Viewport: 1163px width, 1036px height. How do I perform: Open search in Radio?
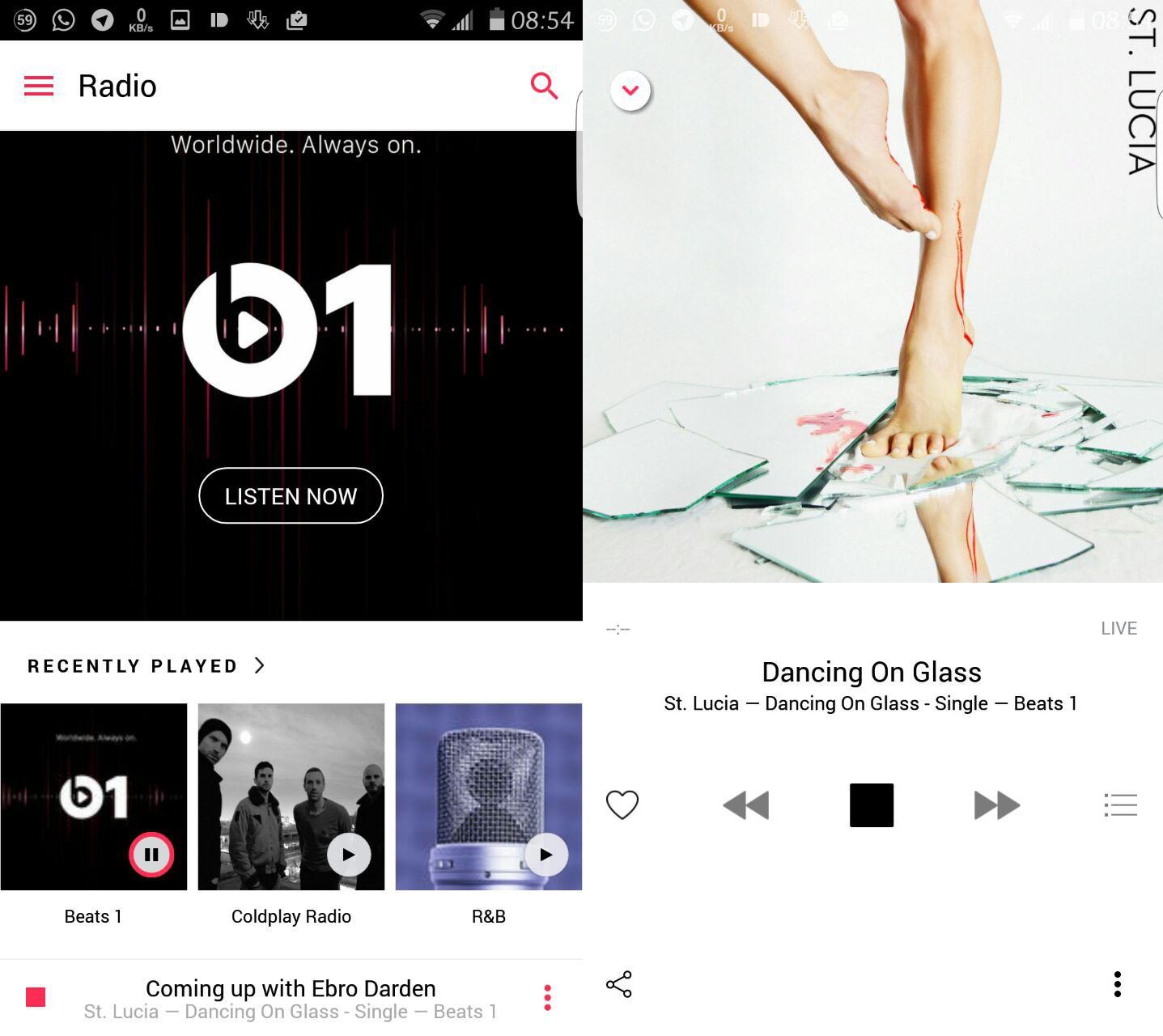544,85
